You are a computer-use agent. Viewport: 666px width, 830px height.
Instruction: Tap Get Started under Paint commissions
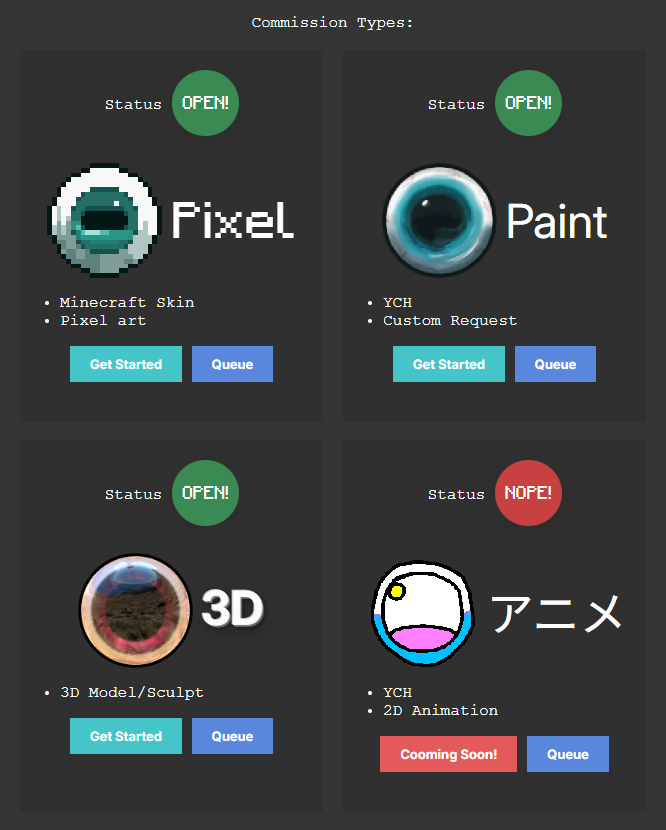pos(448,364)
